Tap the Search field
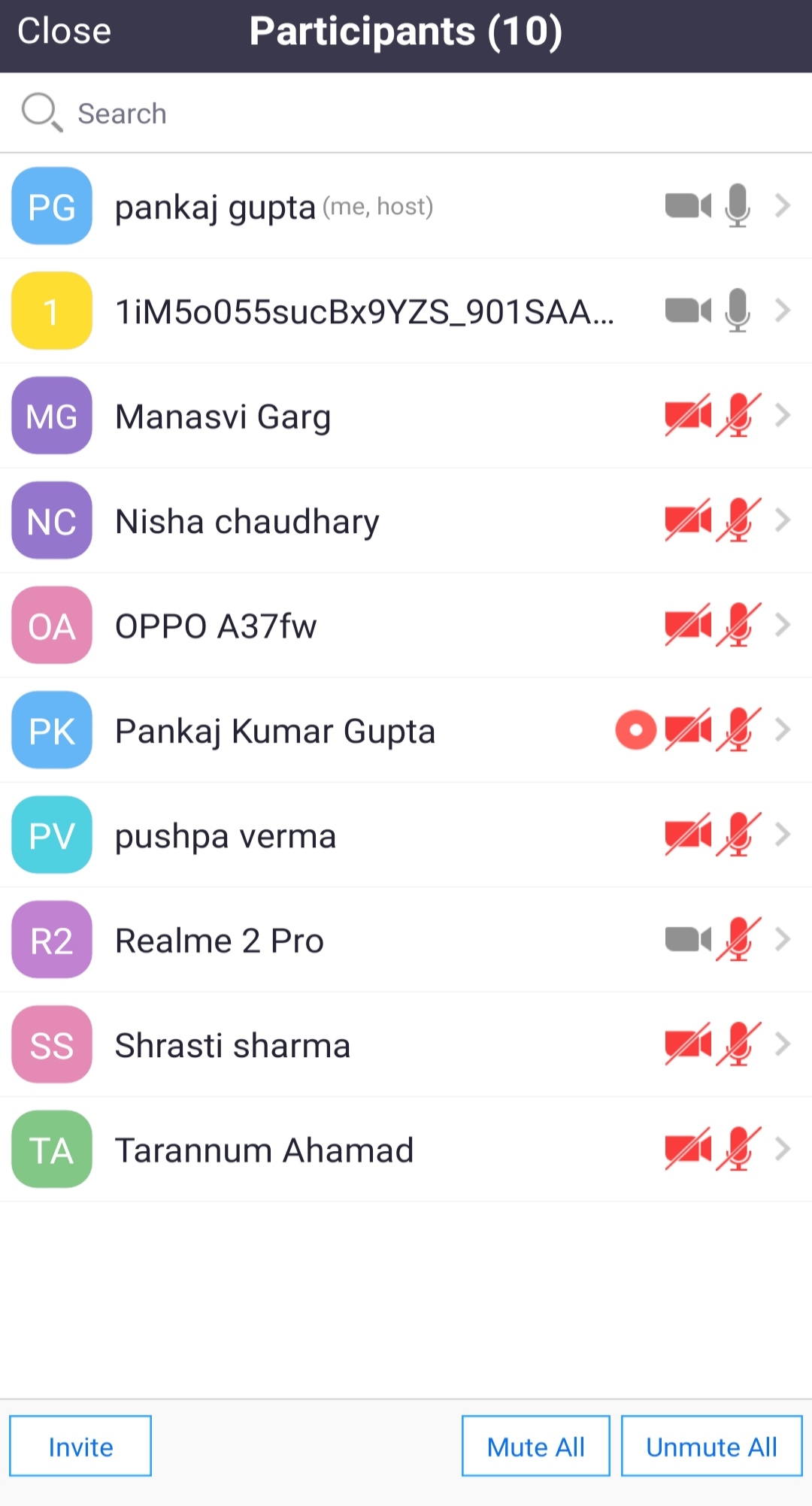812x1506 pixels. click(406, 114)
